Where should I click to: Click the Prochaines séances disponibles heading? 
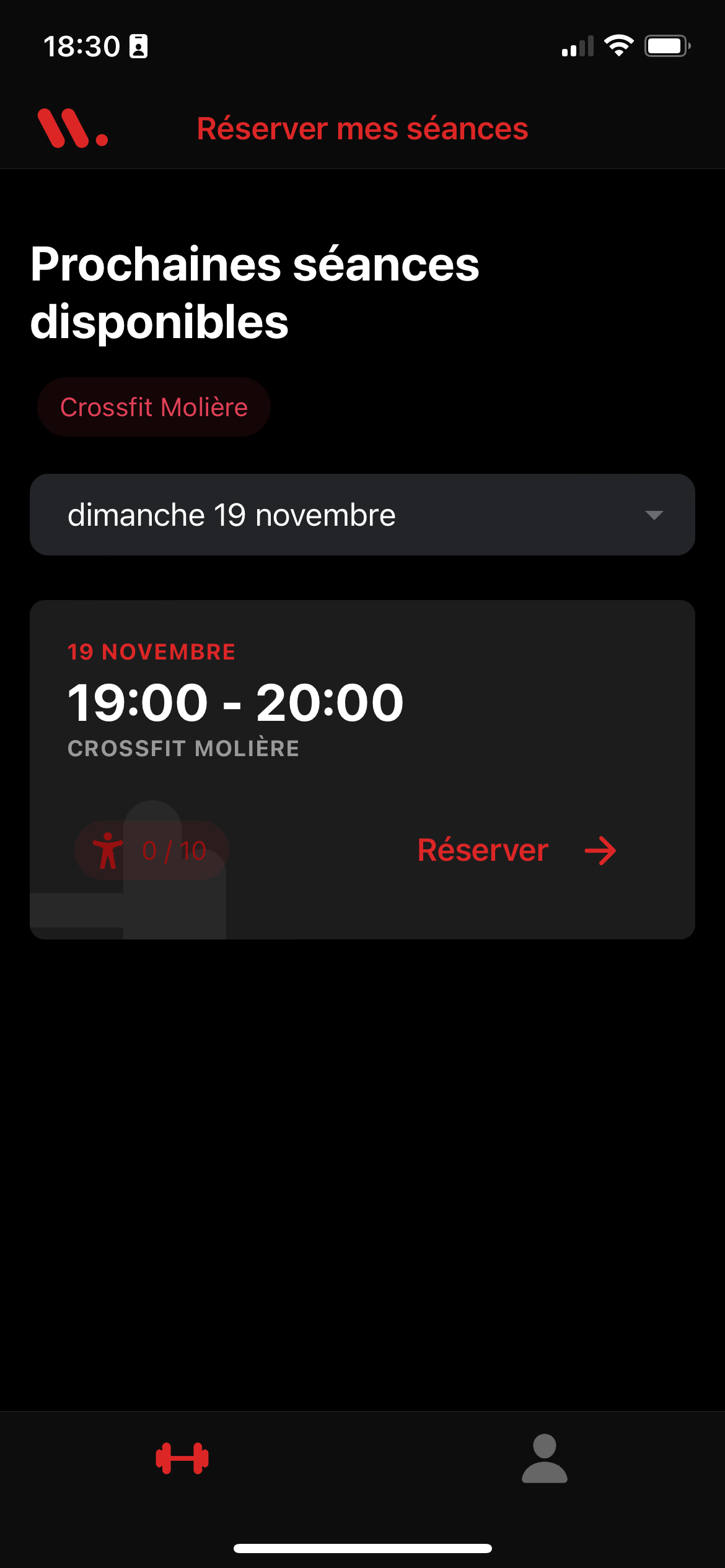click(255, 291)
